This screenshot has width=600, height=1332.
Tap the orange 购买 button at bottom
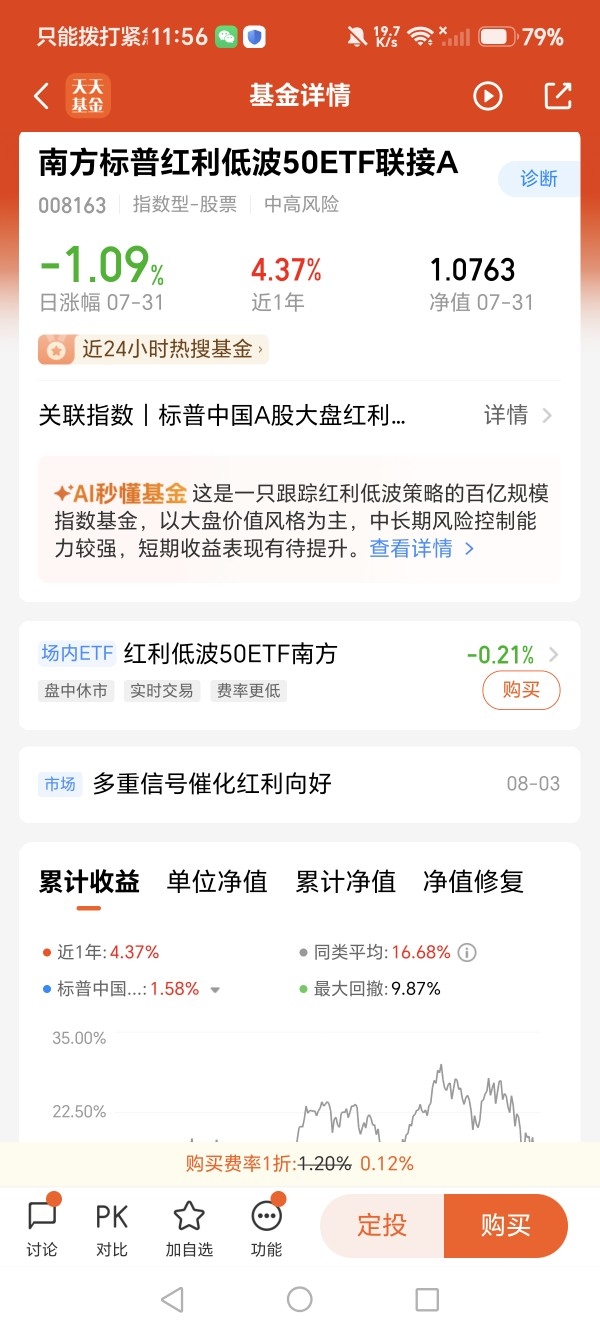(x=506, y=1226)
